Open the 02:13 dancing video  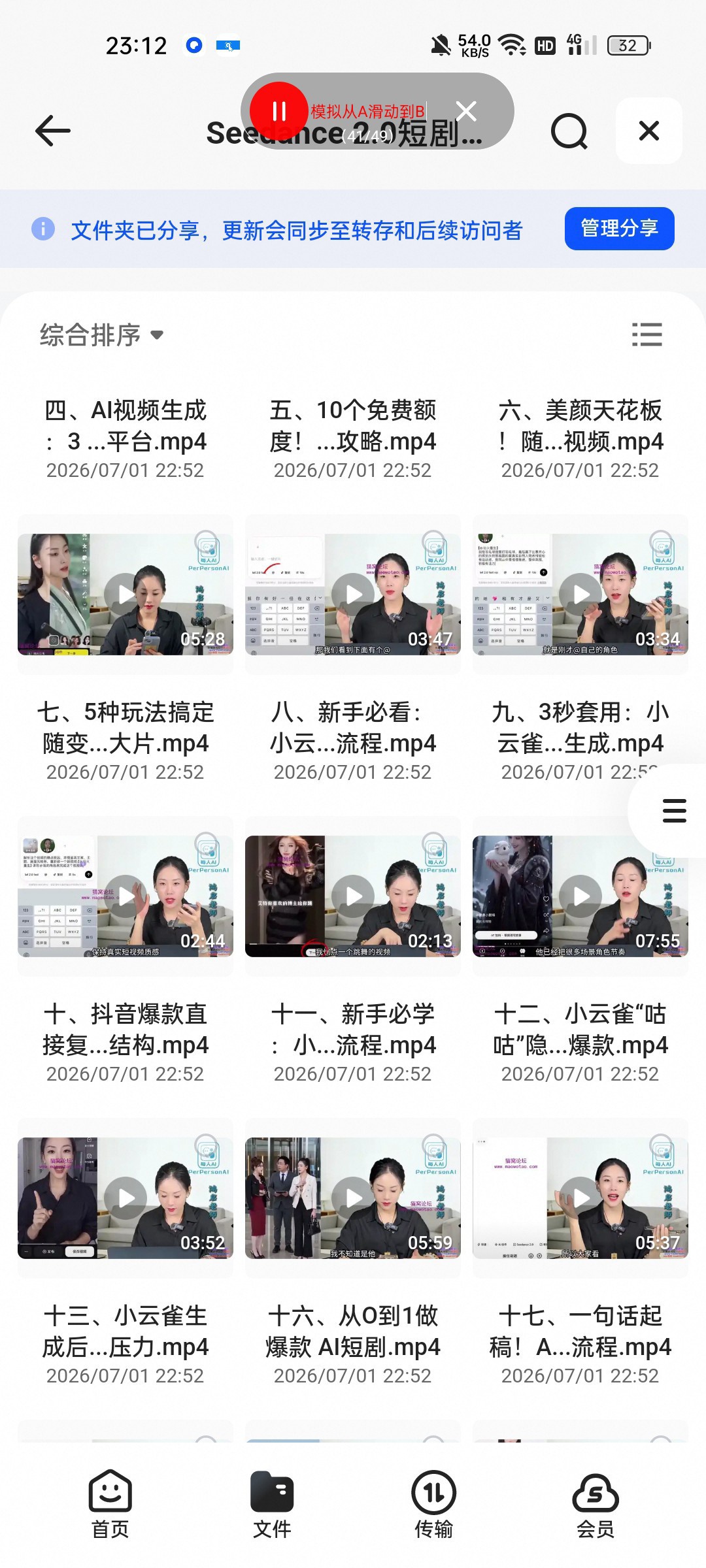(x=353, y=896)
